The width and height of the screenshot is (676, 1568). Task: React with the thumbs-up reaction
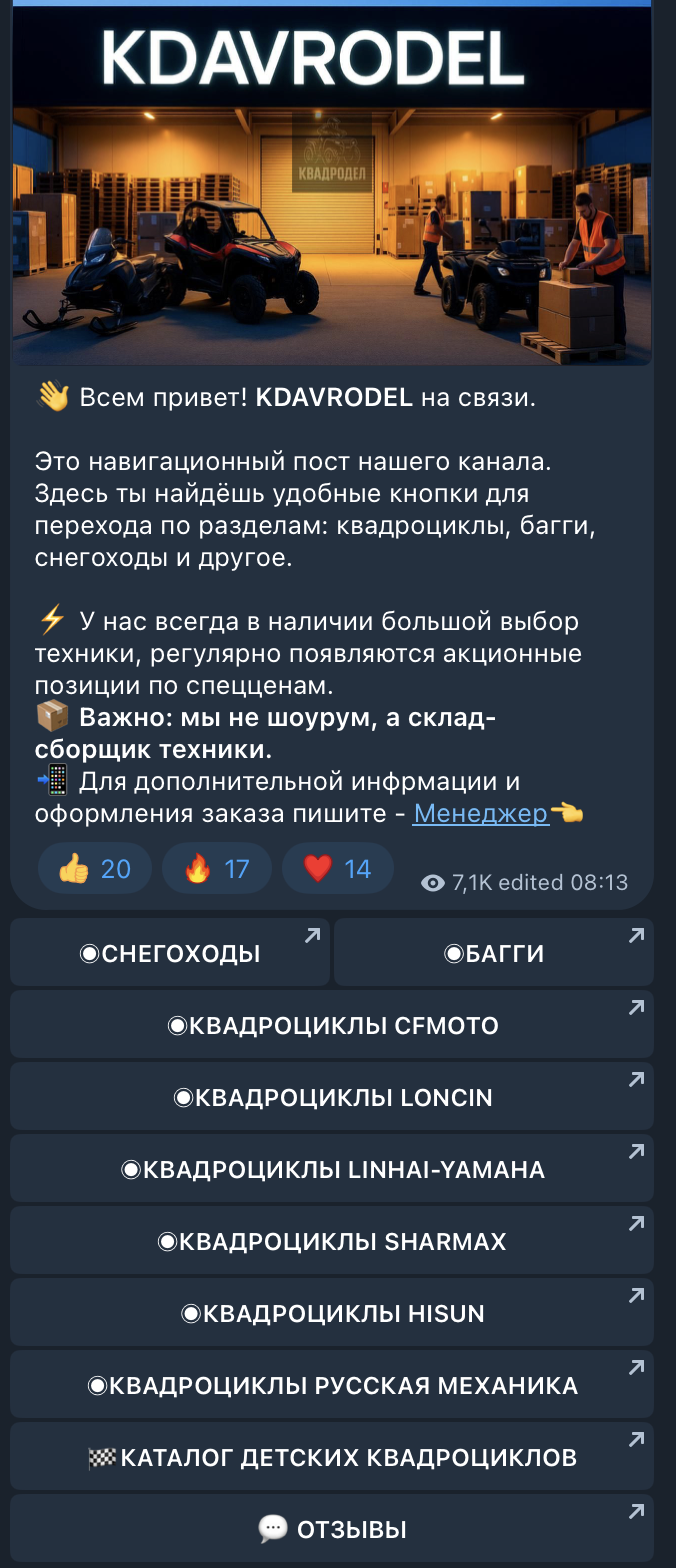click(95, 868)
